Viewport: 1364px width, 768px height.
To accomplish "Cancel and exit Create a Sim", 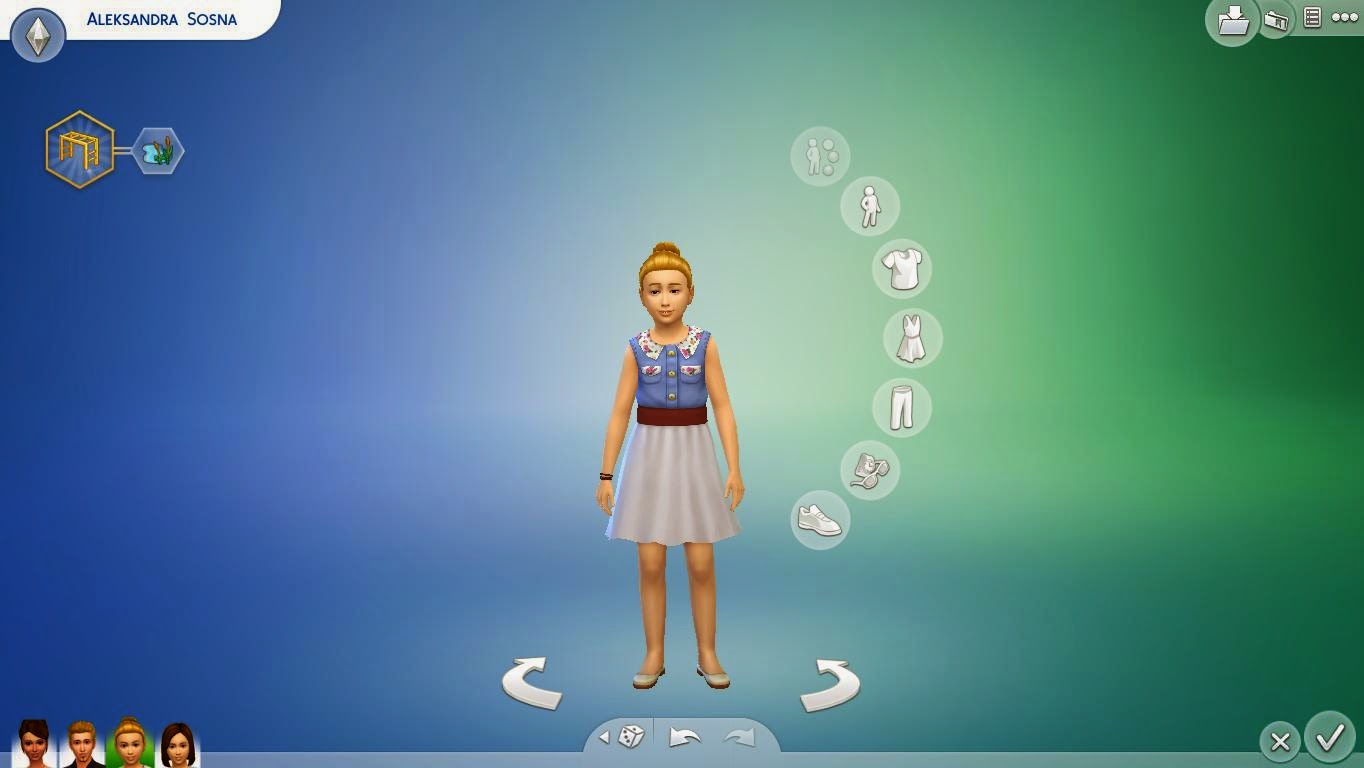I will 1280,742.
